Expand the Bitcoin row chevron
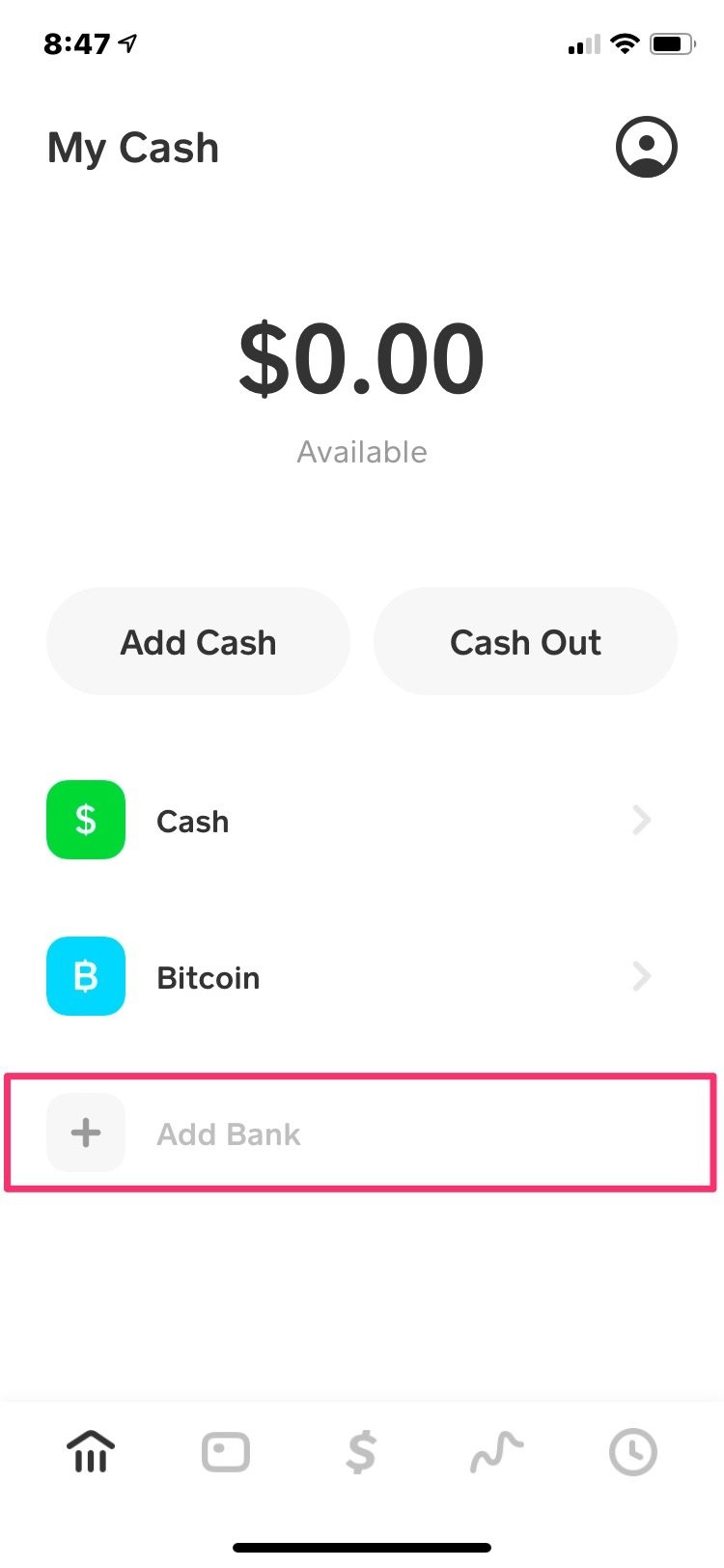 click(642, 976)
